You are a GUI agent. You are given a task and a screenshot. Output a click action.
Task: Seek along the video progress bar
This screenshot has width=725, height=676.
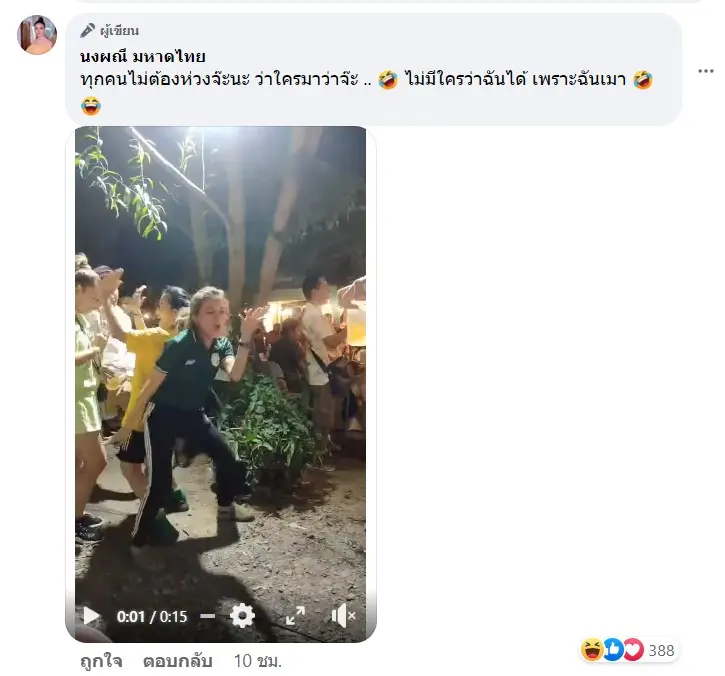point(207,616)
